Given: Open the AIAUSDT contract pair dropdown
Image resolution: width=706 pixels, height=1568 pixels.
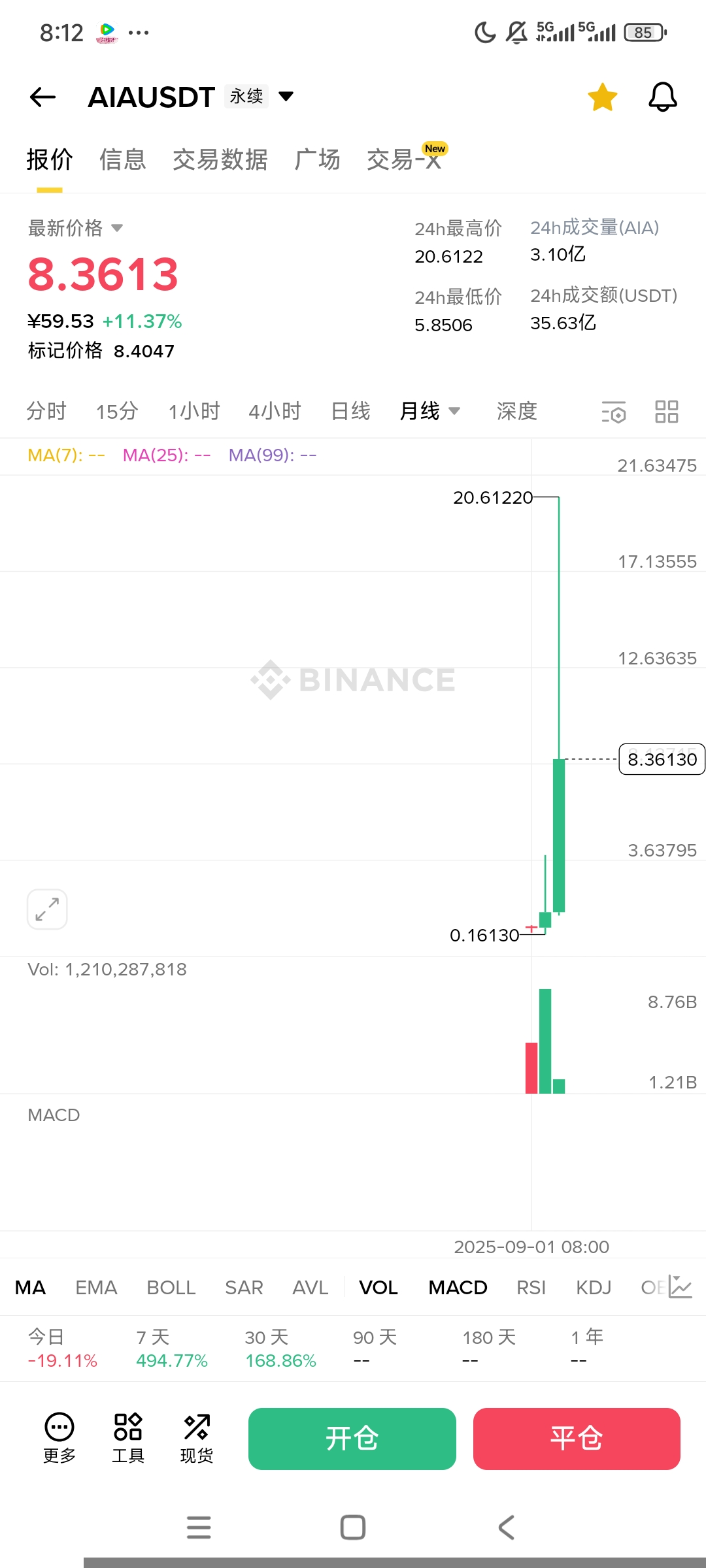Looking at the screenshot, I should point(286,97).
